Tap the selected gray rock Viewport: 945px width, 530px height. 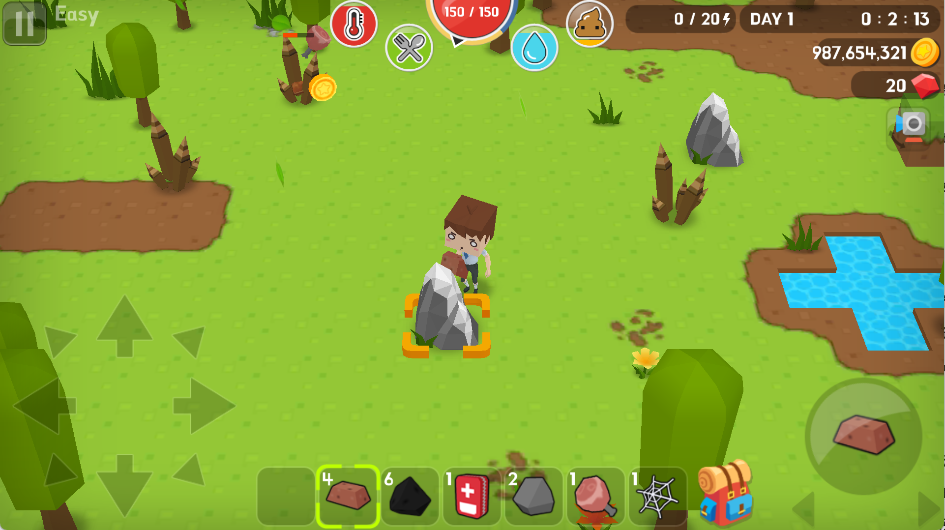pos(445,312)
